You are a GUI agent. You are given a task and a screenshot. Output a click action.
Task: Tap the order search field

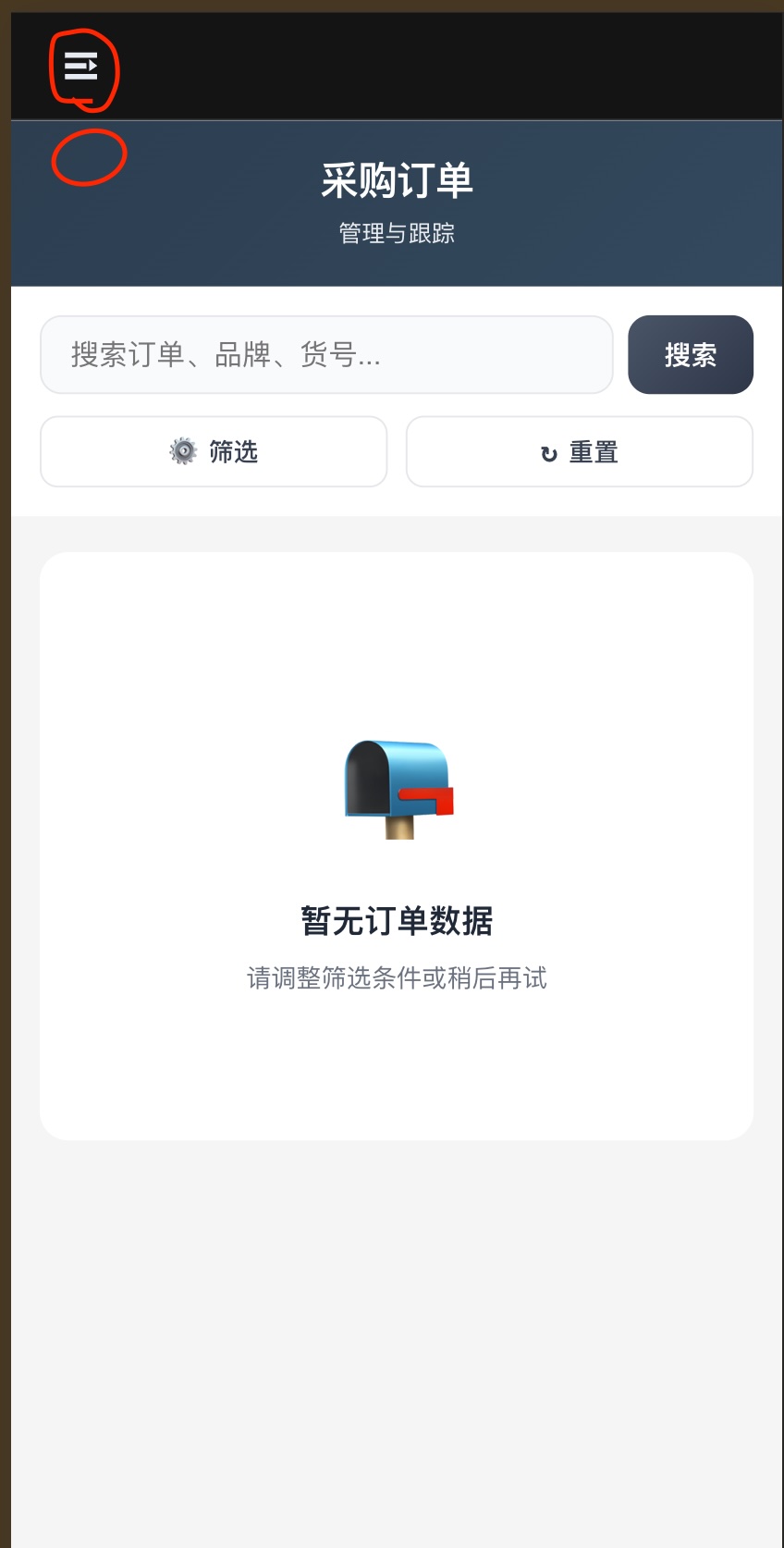(x=325, y=355)
